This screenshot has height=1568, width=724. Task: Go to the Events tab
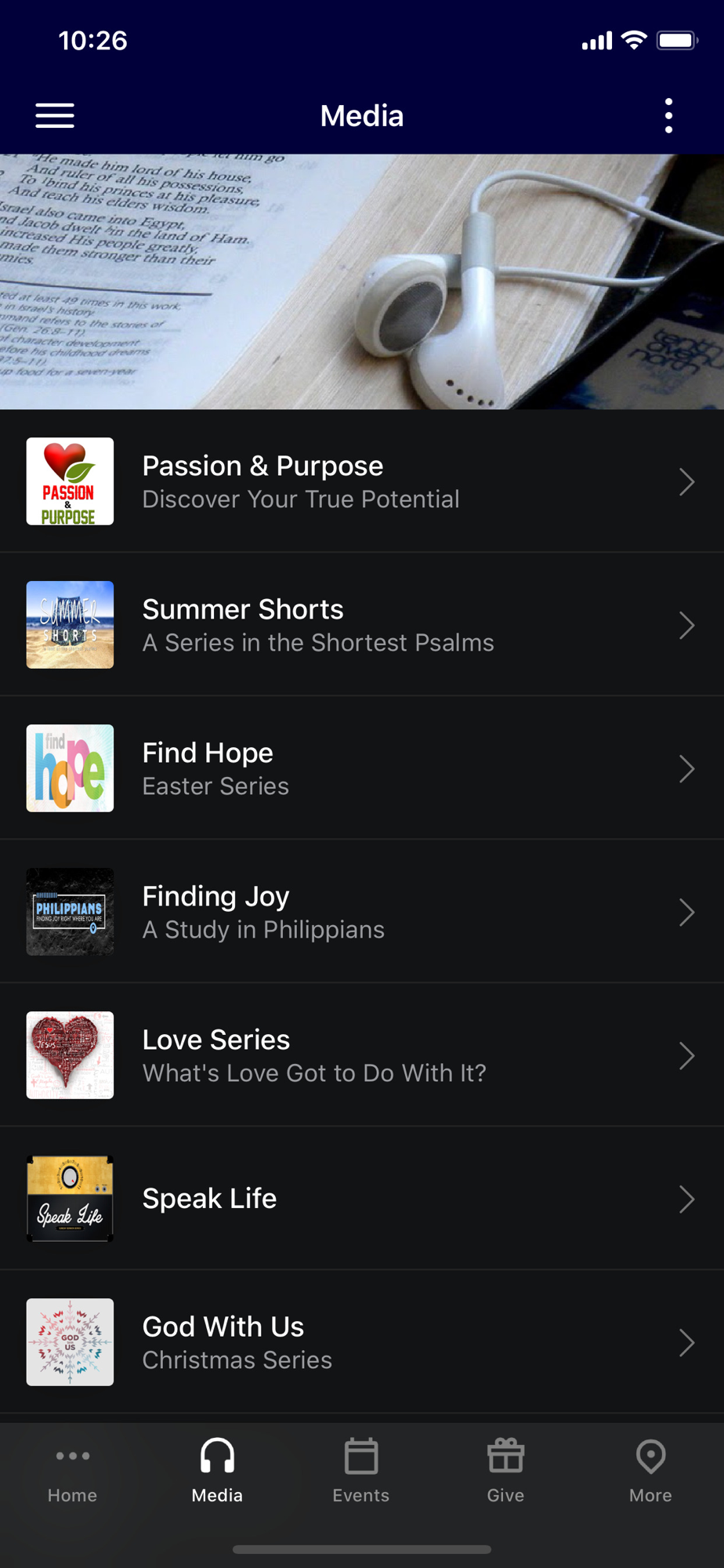tap(361, 1472)
